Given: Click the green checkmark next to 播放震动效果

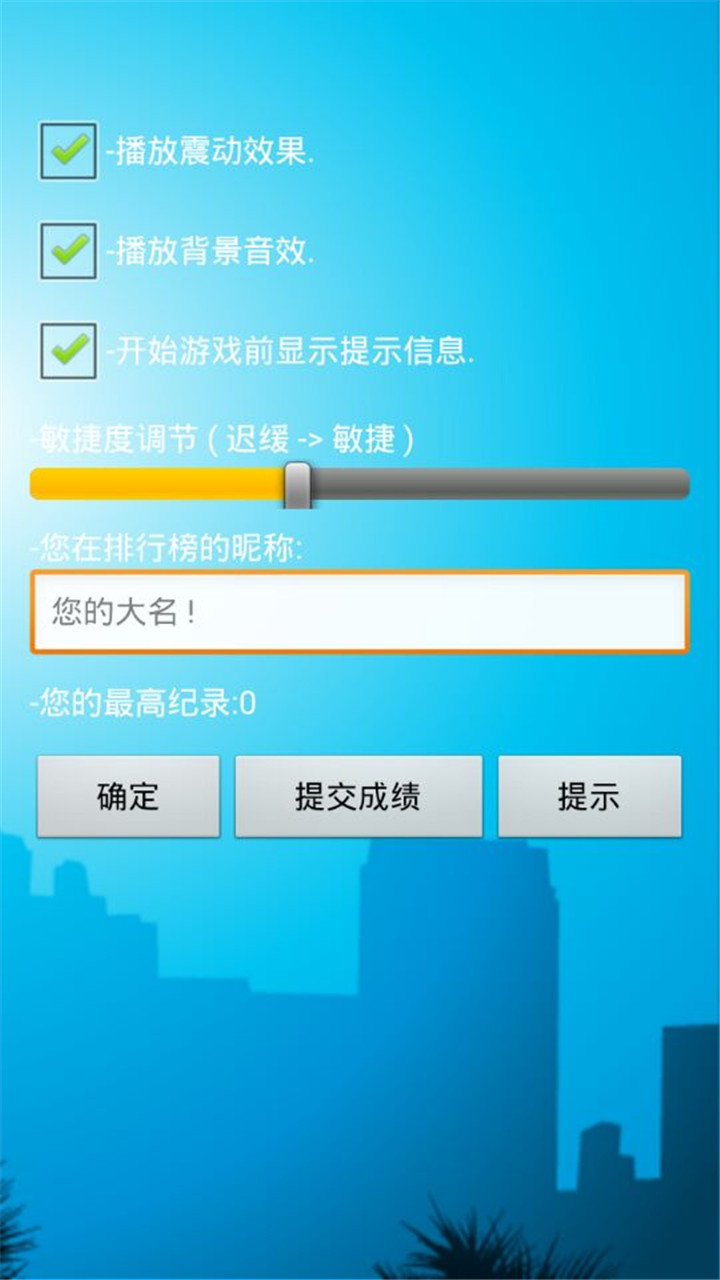Looking at the screenshot, I should tap(67, 152).
